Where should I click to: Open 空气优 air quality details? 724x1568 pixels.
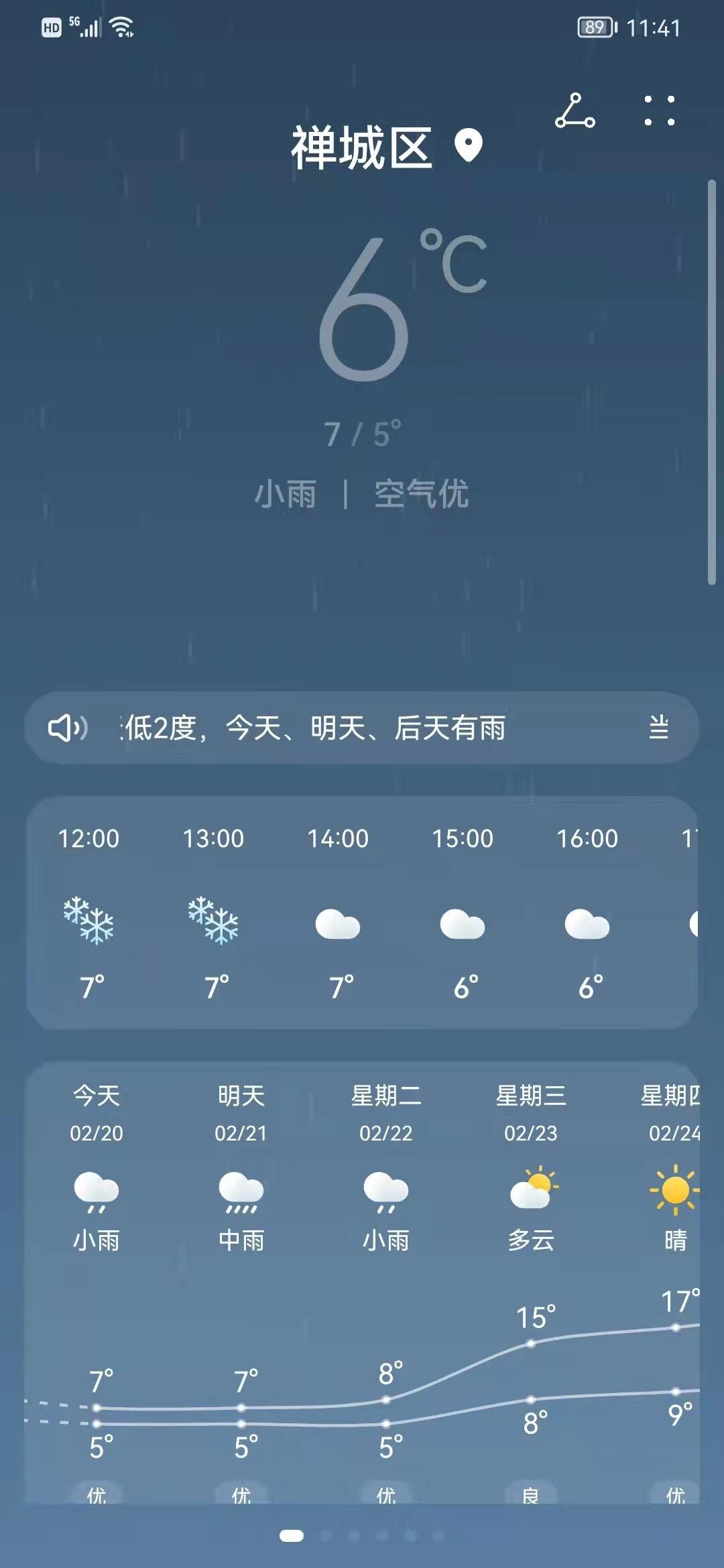421,494
